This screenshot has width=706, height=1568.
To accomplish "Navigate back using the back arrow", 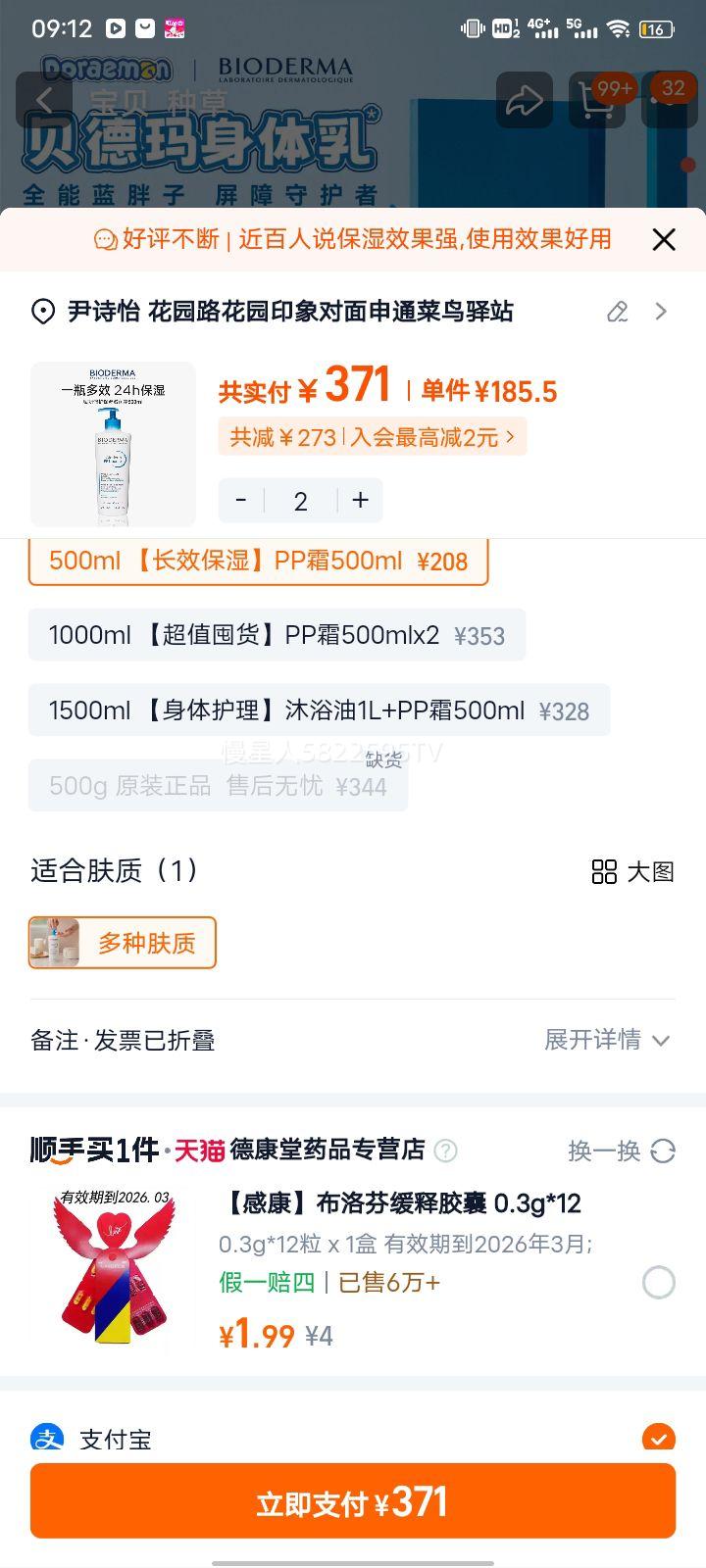I will click(46, 100).
